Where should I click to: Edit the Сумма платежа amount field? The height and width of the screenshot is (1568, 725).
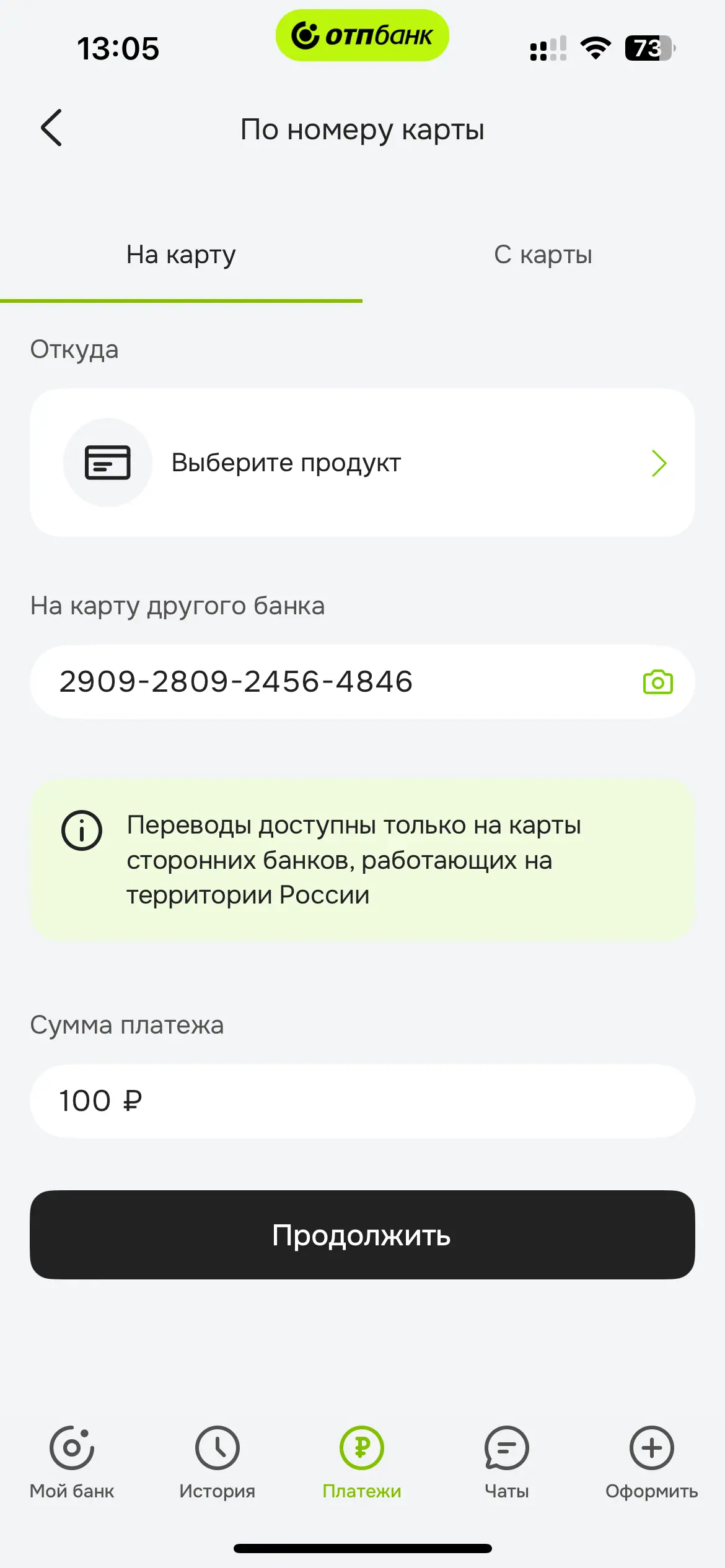coord(362,1101)
